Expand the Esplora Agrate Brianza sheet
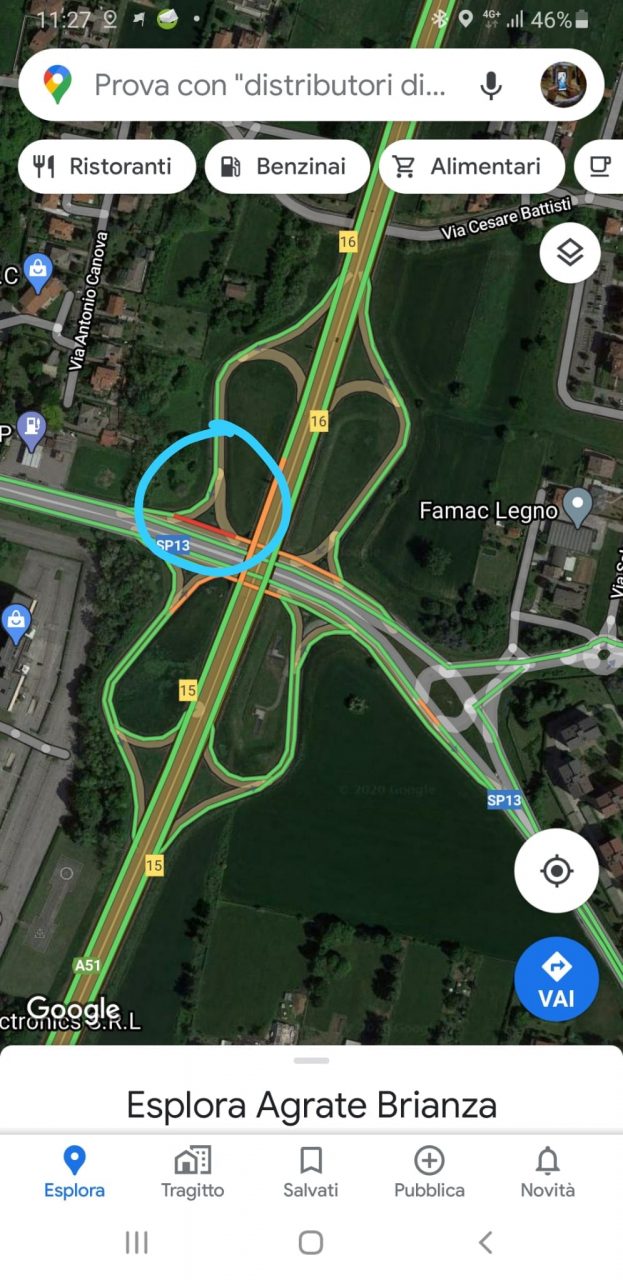Viewport: 623px width, 1280px height. (x=311, y=1104)
